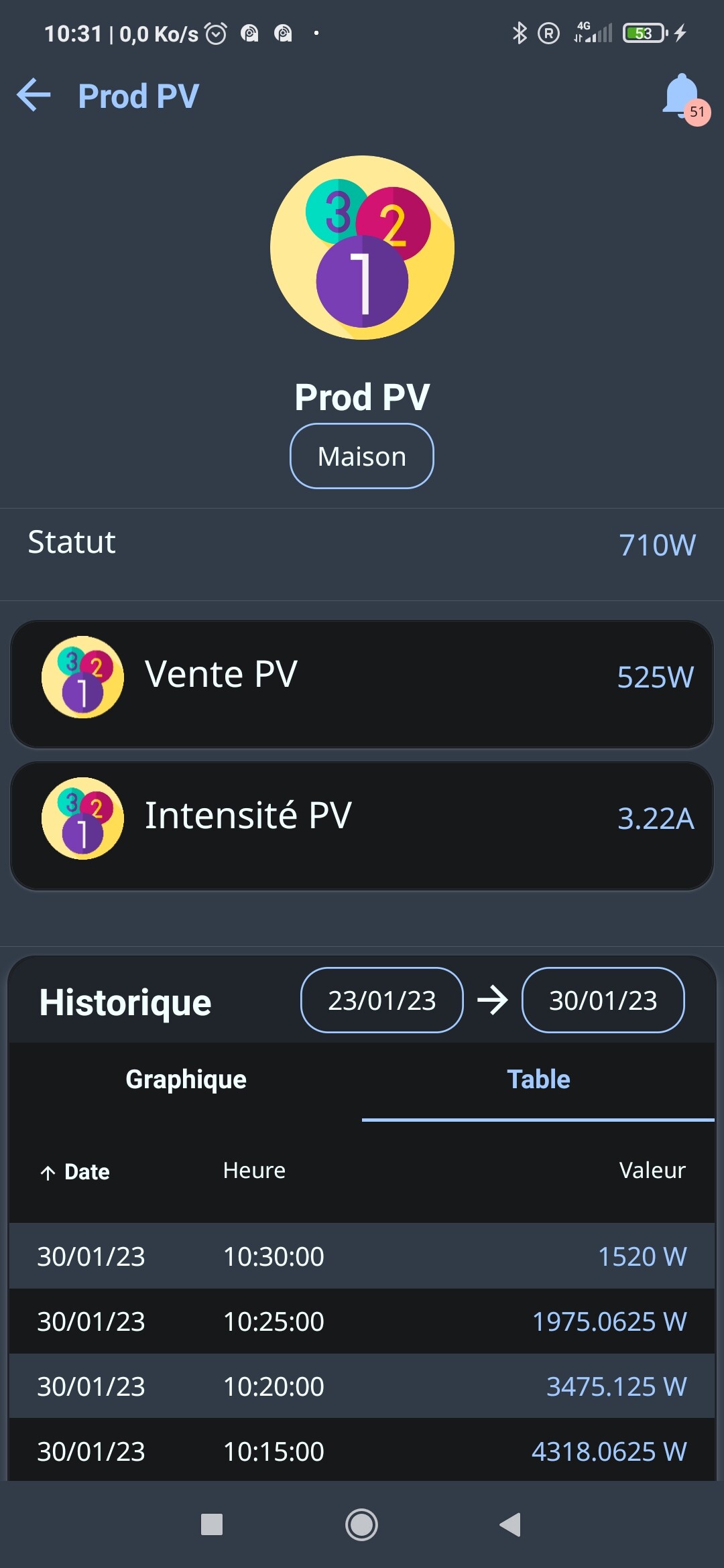Select the Table tab
The width and height of the screenshot is (724, 1568).
pyautogui.click(x=538, y=1080)
